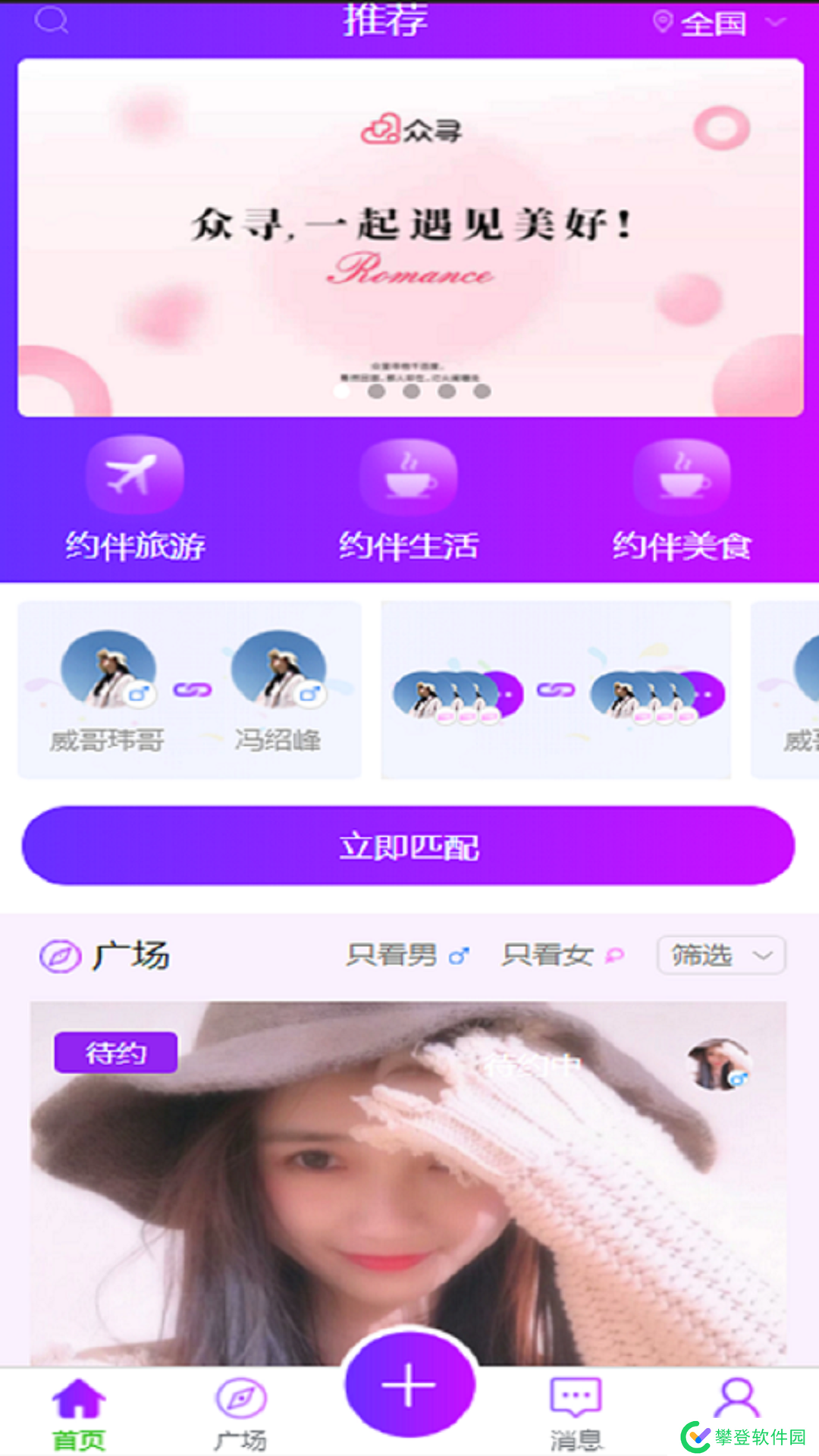This screenshot has height=1456, width=819.
Task: Open the profile tab
Action: [736, 1399]
